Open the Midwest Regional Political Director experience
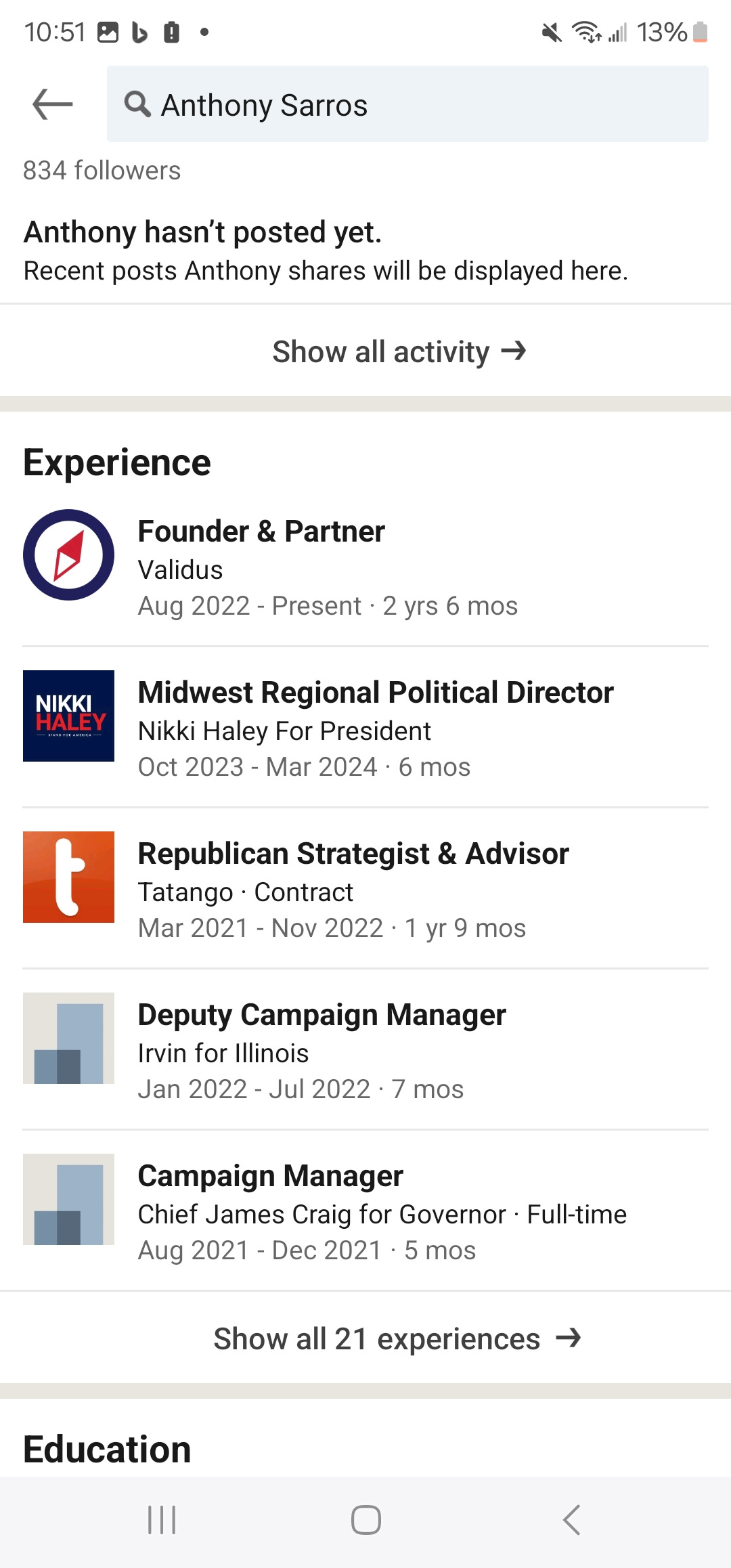Viewport: 731px width, 1568px height. coord(365,728)
